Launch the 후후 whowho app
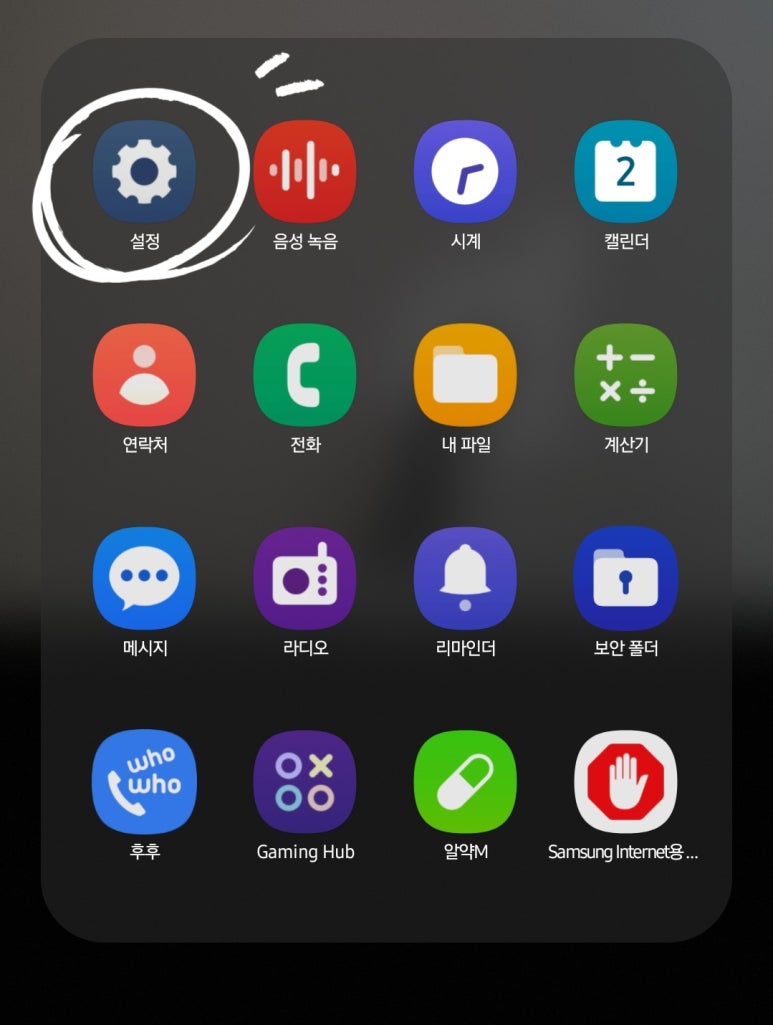The width and height of the screenshot is (773, 1025). (x=144, y=782)
